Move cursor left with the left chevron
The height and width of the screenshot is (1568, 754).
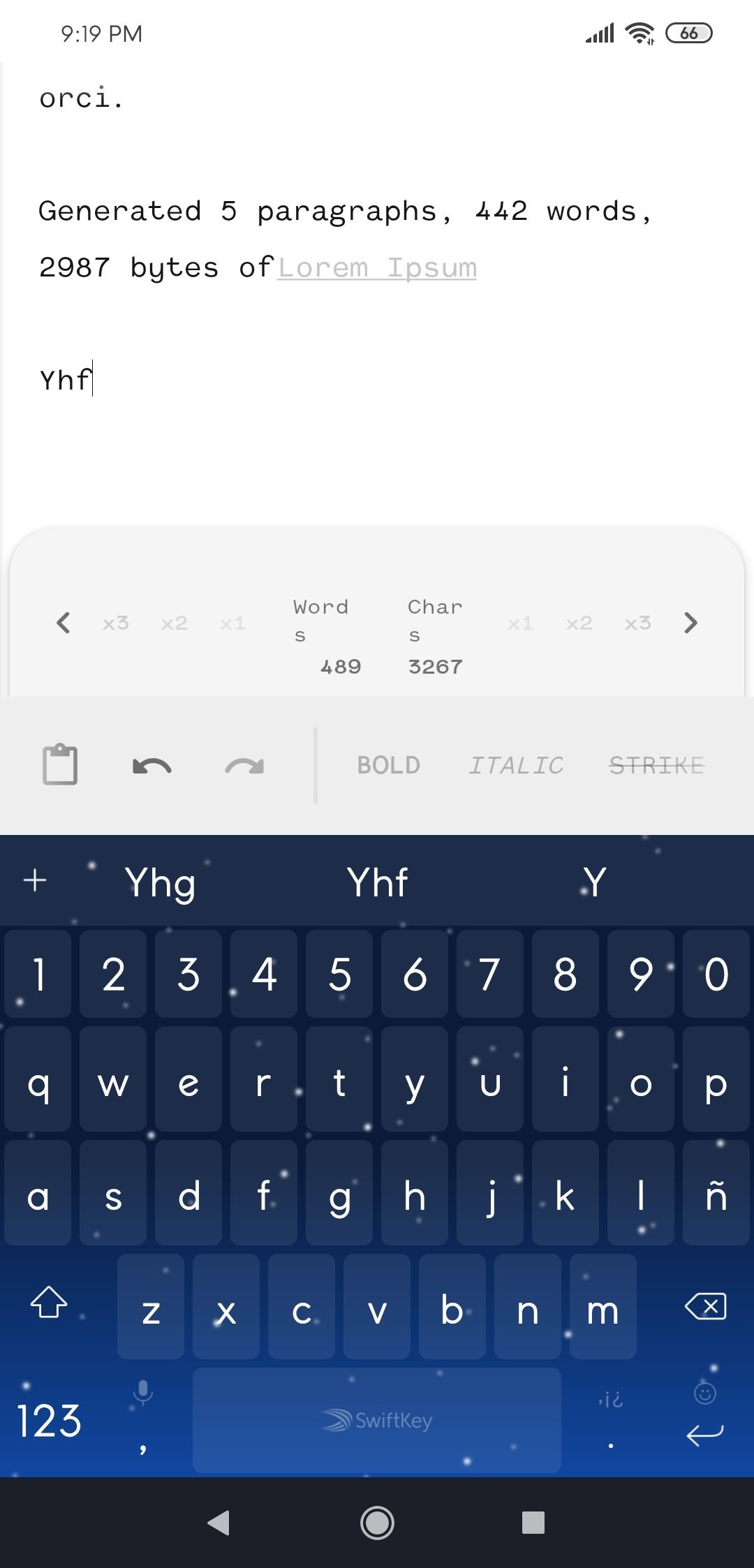63,622
